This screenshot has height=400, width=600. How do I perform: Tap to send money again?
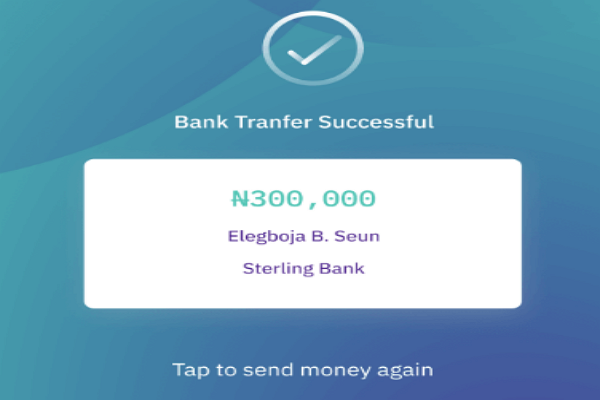(x=302, y=369)
